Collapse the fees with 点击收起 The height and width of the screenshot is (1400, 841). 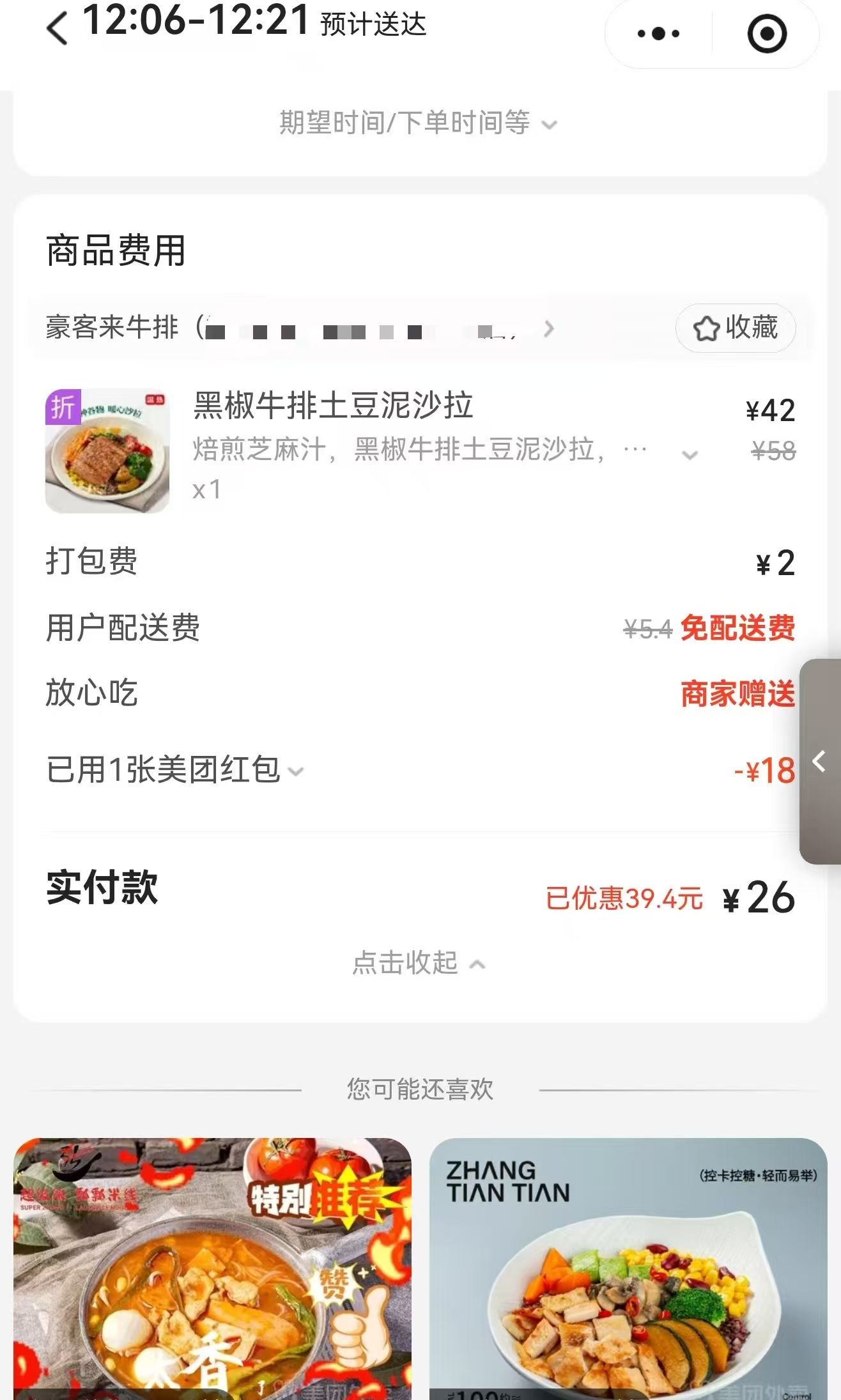click(419, 963)
